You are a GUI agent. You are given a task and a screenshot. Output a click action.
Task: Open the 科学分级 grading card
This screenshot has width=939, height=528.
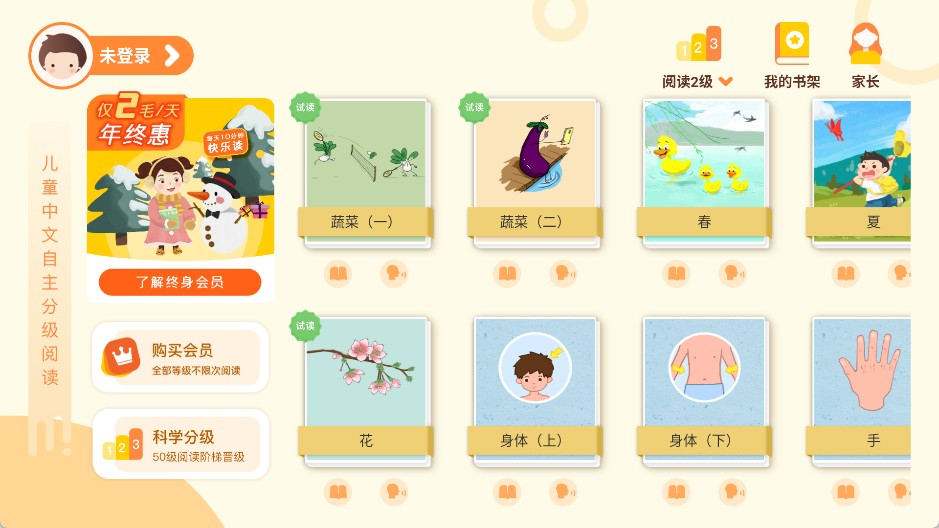pyautogui.click(x=181, y=444)
